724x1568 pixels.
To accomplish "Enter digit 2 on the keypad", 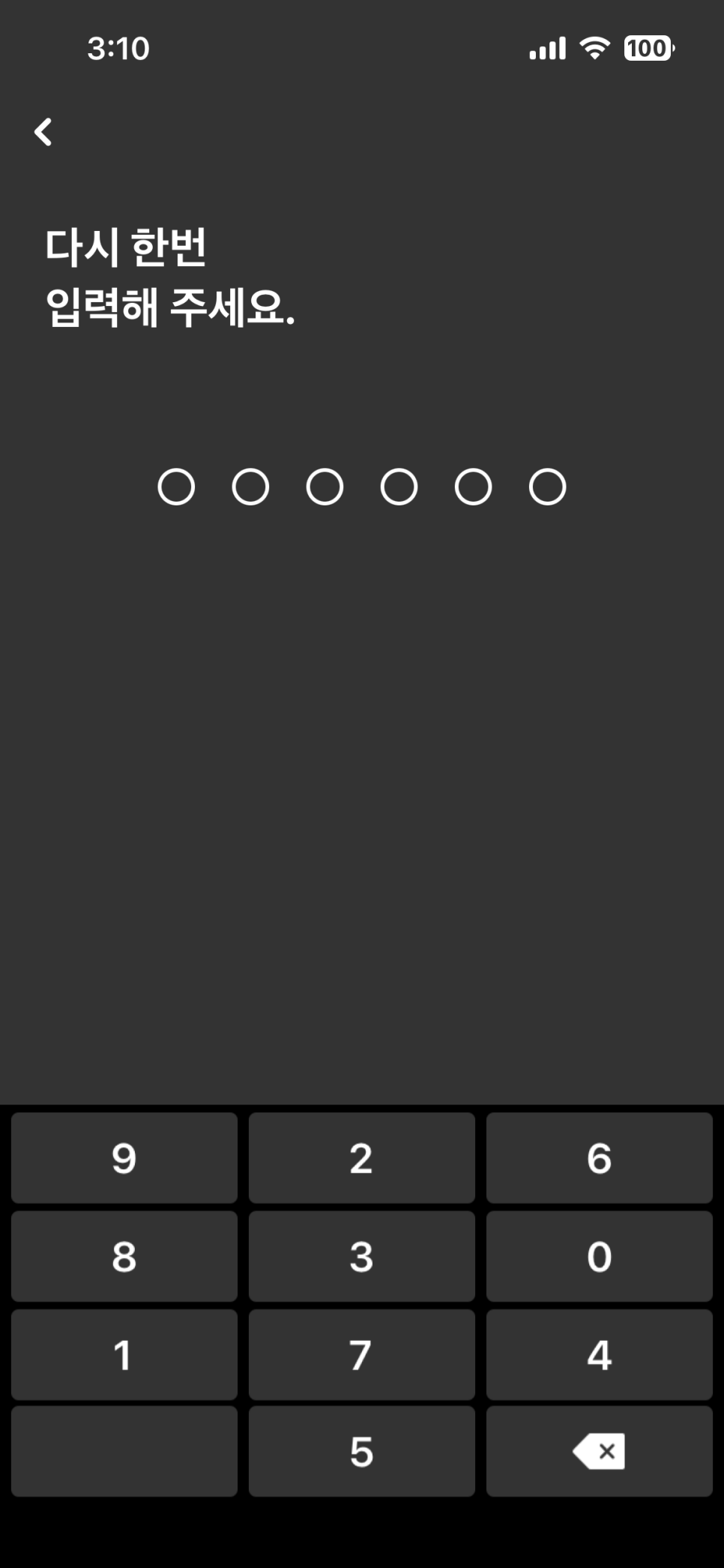I will 361,1158.
